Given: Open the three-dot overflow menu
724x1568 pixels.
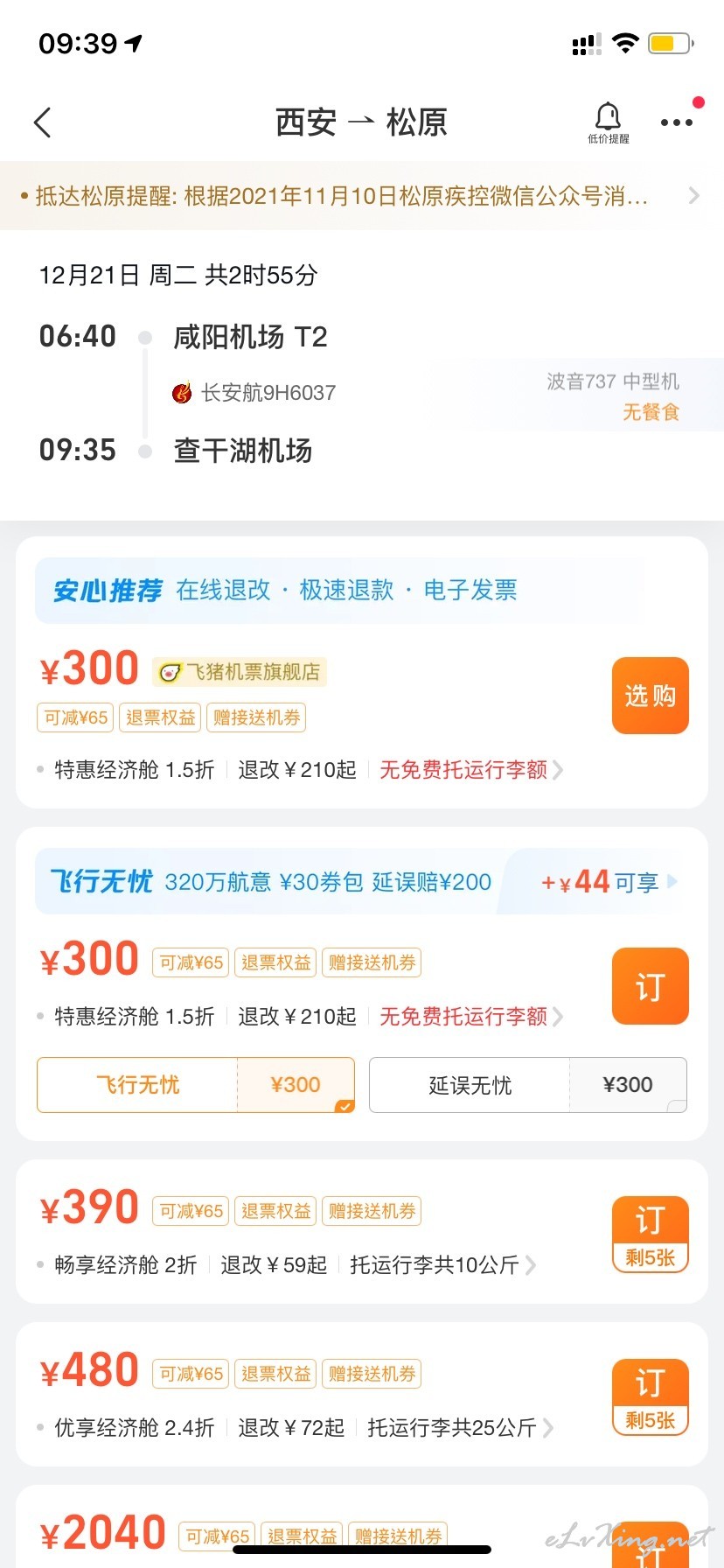Looking at the screenshot, I should click(x=677, y=122).
